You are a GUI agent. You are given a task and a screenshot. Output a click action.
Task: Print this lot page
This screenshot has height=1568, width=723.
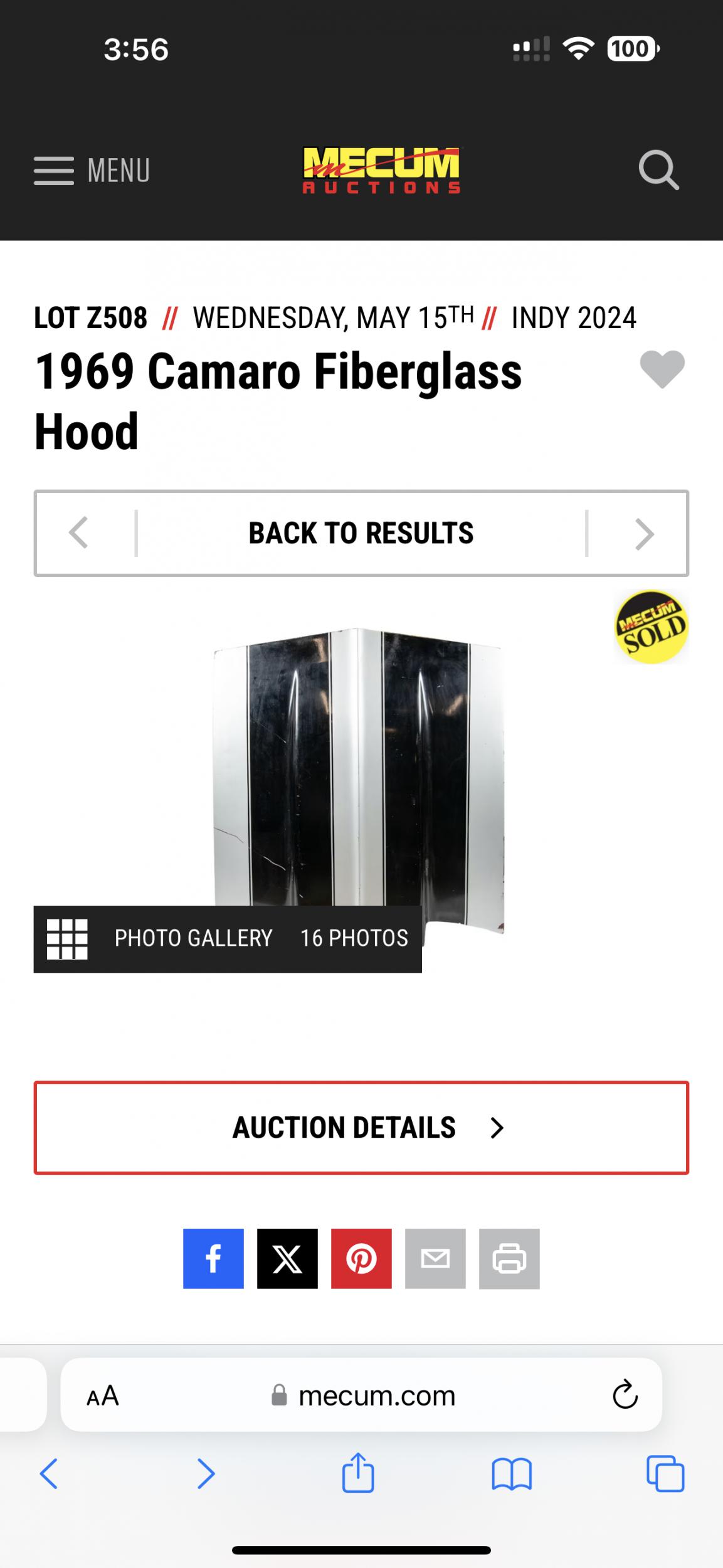[x=509, y=1259]
